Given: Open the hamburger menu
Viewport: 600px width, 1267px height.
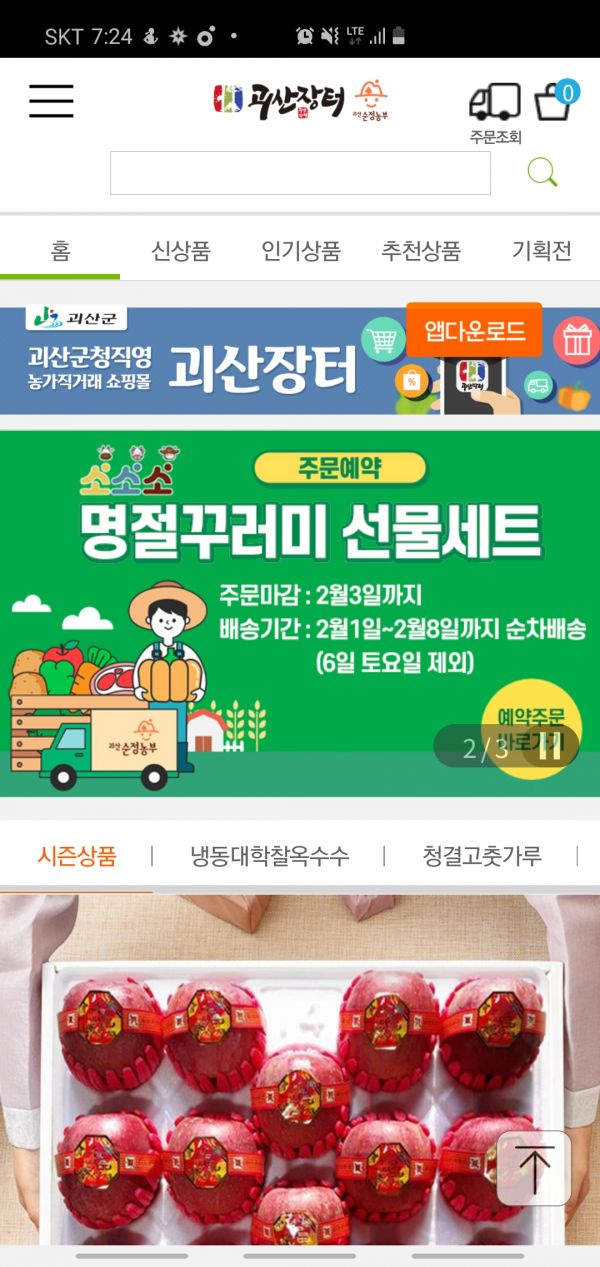Looking at the screenshot, I should click(x=51, y=101).
